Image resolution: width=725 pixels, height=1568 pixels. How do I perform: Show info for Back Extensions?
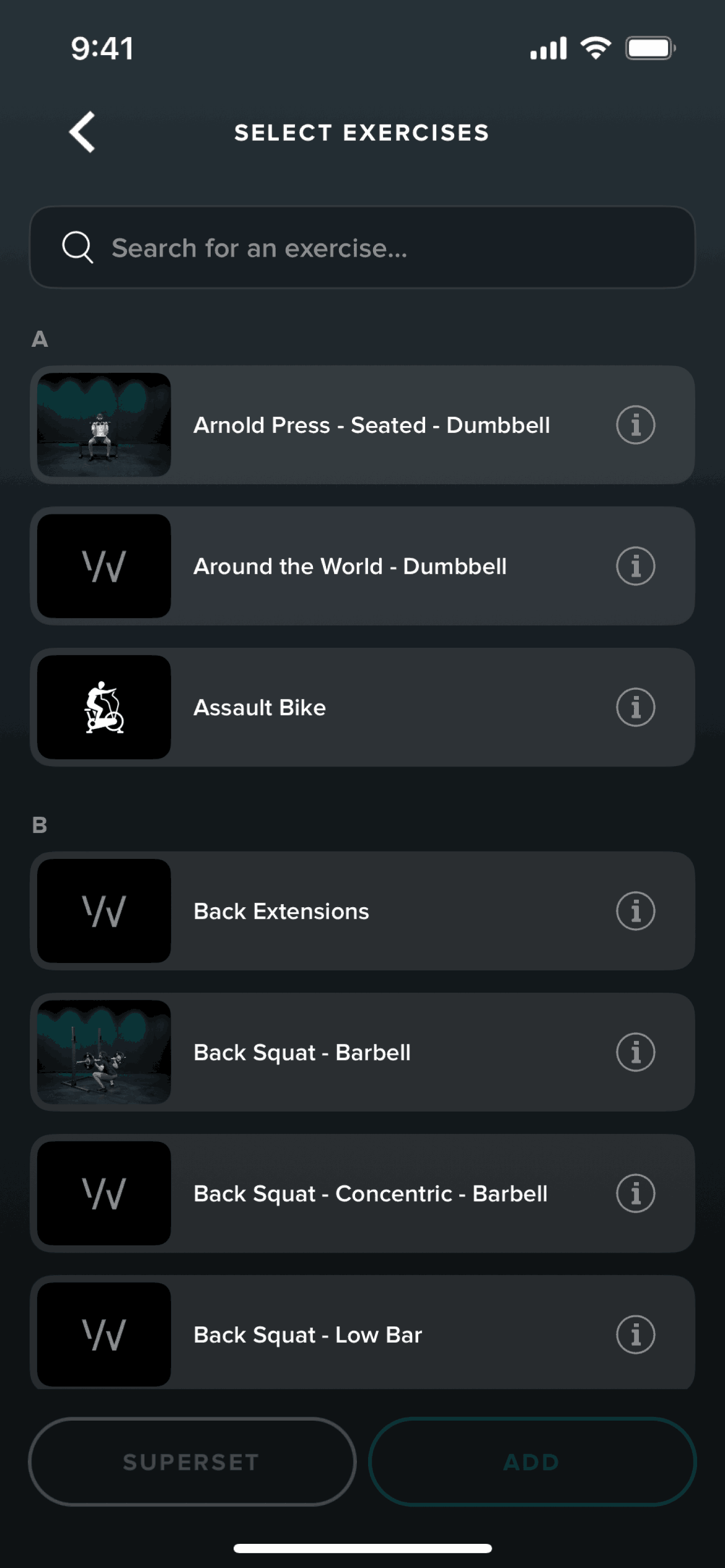tap(635, 910)
